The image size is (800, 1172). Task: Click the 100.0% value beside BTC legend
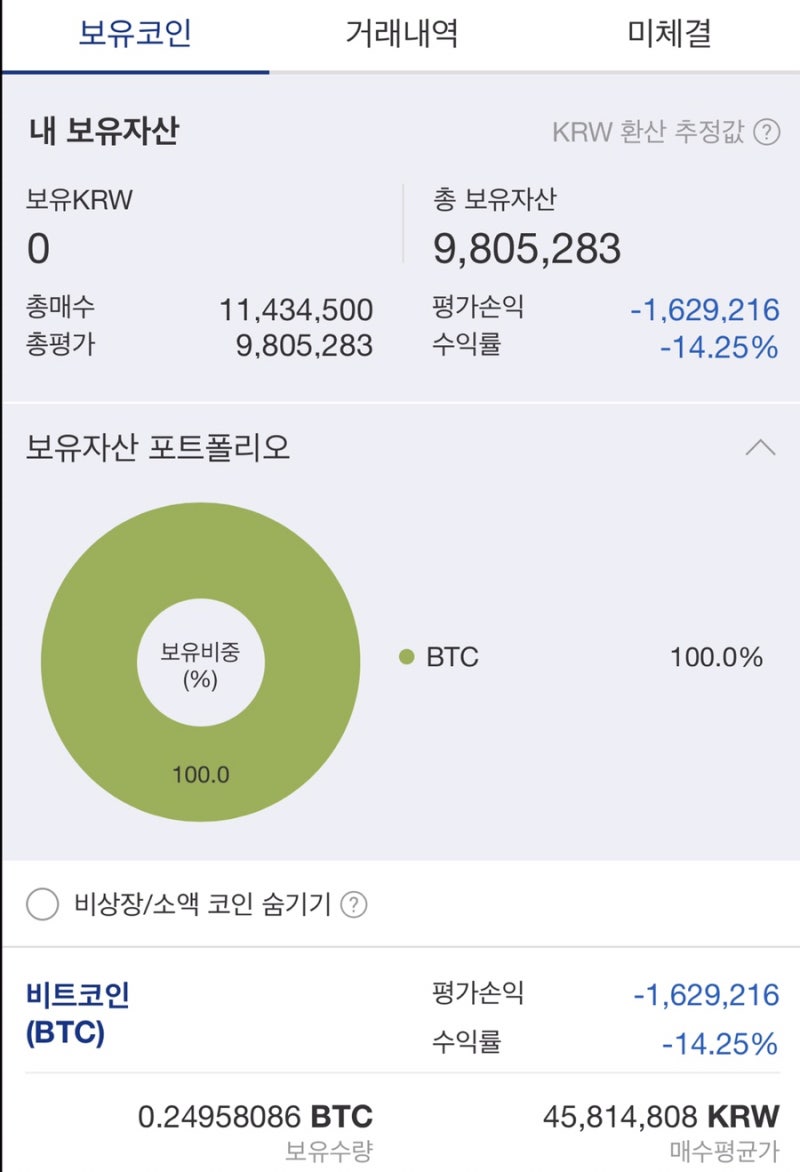718,657
